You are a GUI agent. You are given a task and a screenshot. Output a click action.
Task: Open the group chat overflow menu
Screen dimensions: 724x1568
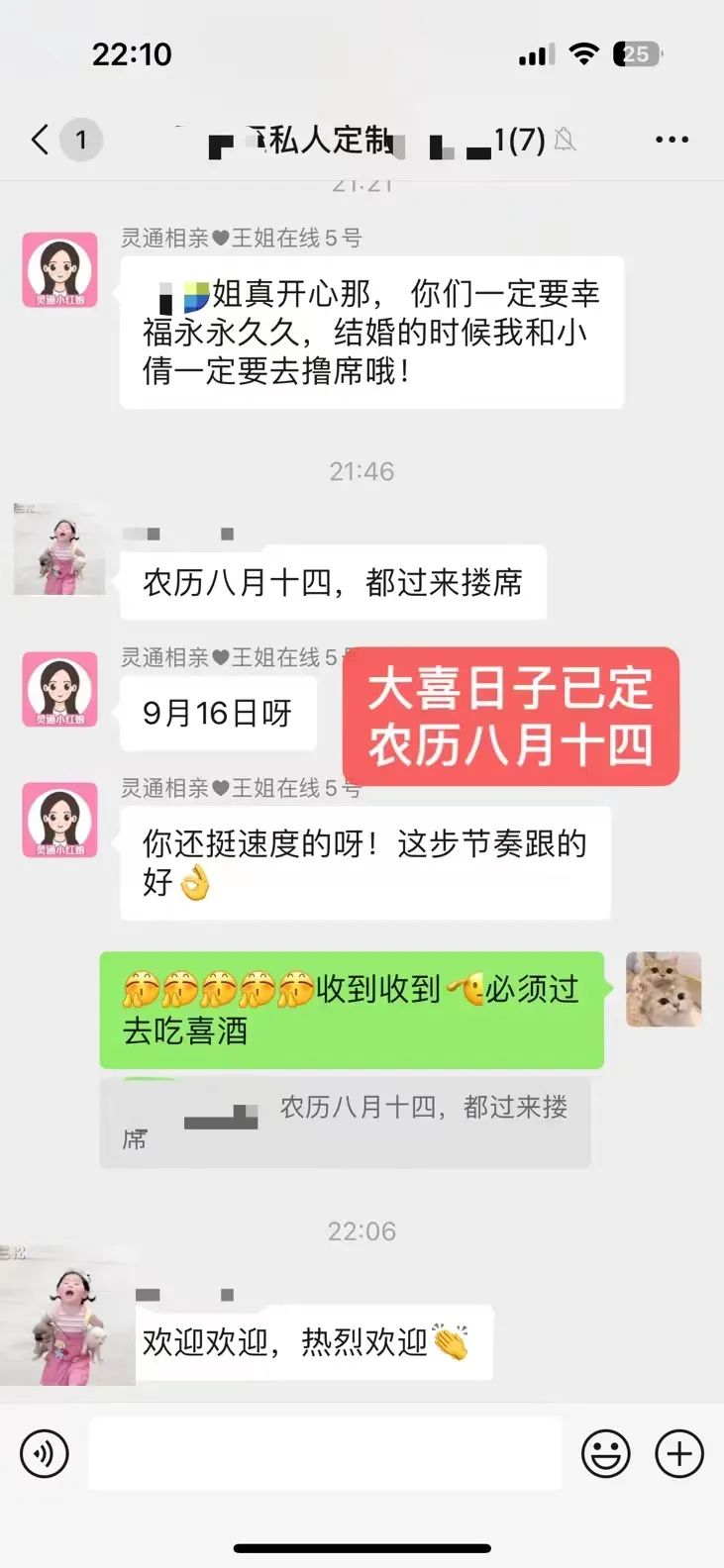point(672,140)
